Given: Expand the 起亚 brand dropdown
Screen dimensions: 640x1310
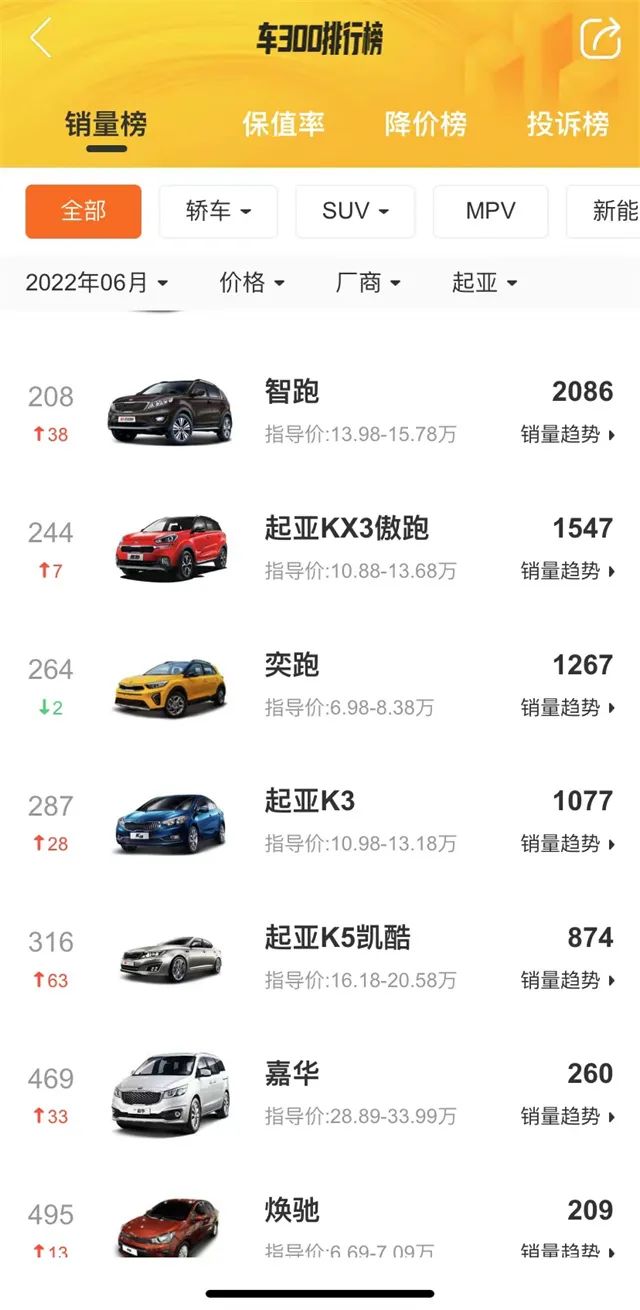Looking at the screenshot, I should point(484,283).
